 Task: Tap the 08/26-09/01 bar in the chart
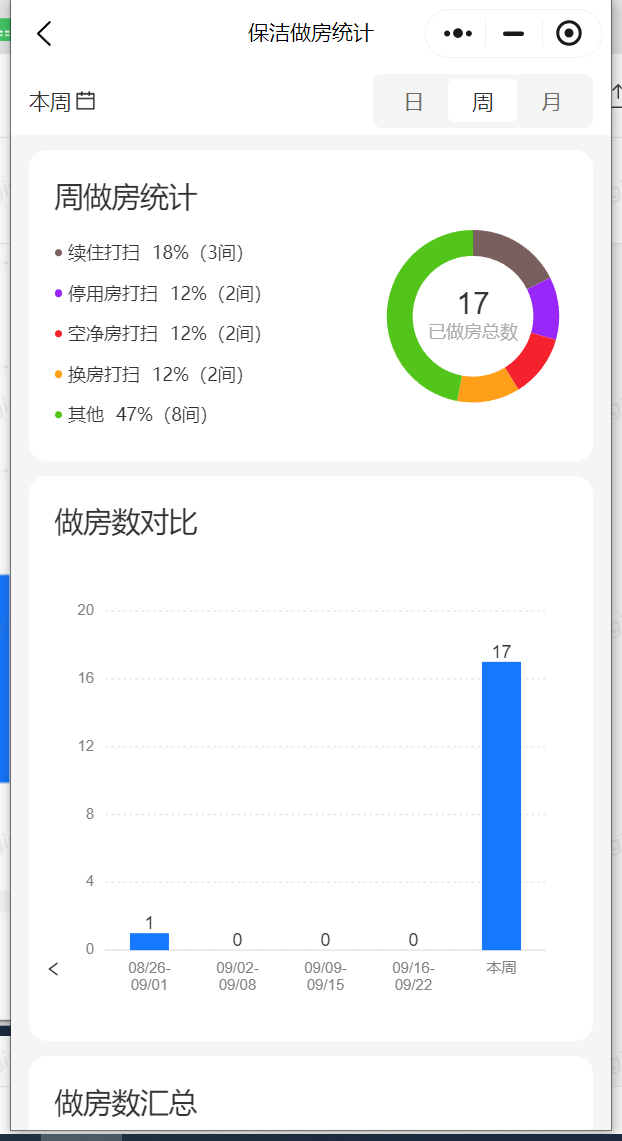tap(149, 941)
